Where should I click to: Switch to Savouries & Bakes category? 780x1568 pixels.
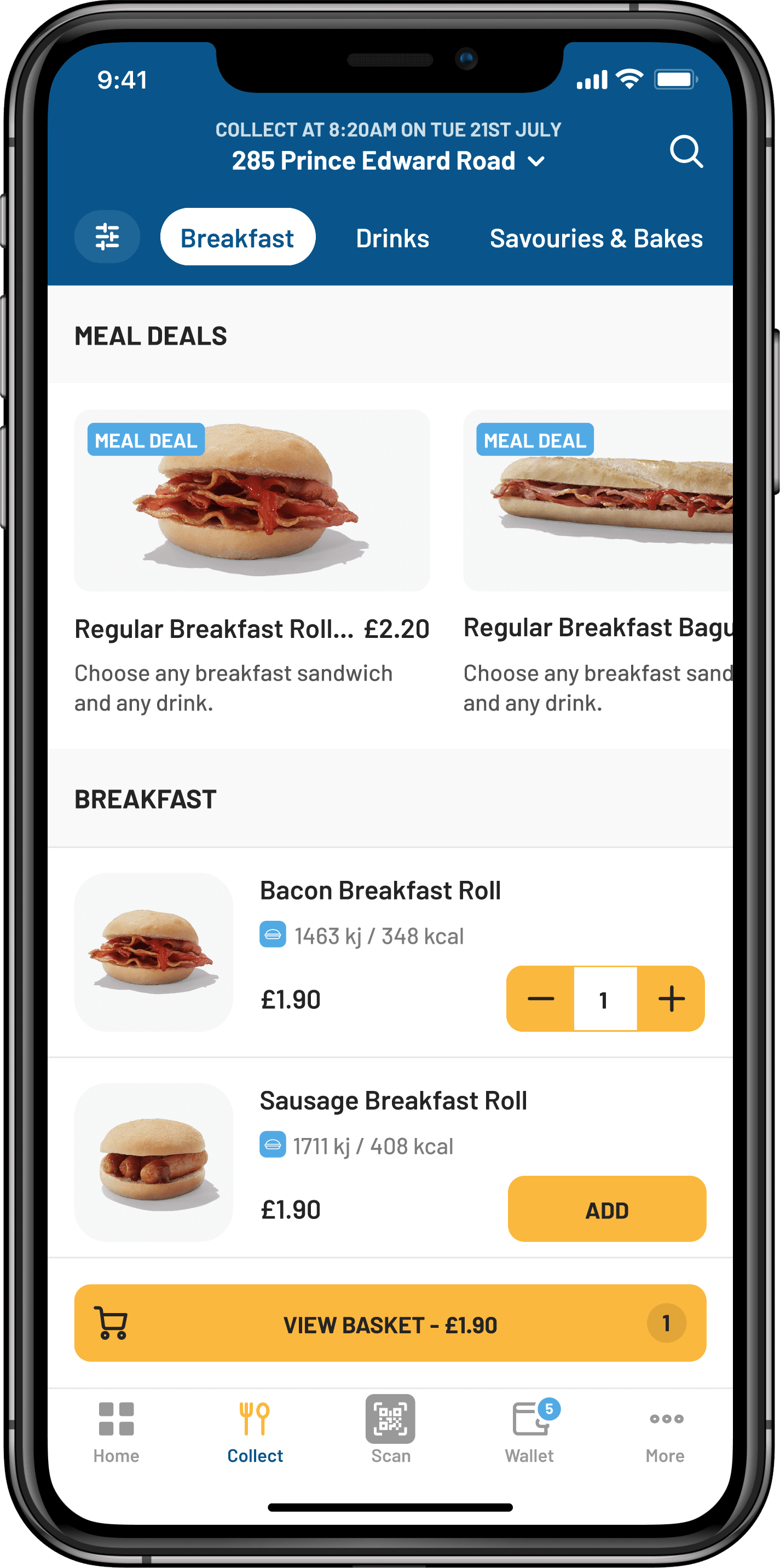point(596,239)
